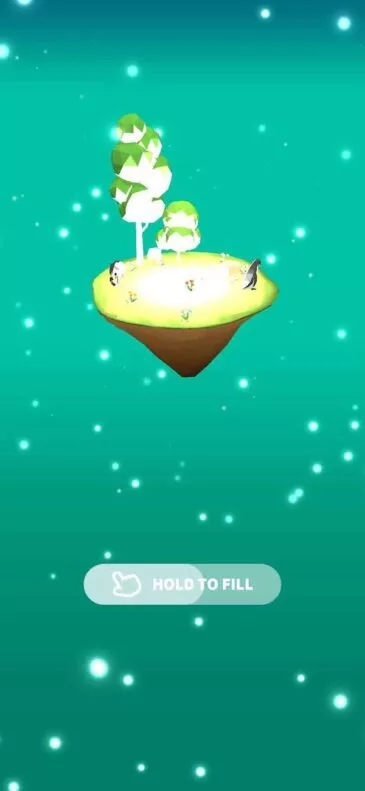Tap the HOLD TO FILL button
The image size is (365, 791).
182,584
